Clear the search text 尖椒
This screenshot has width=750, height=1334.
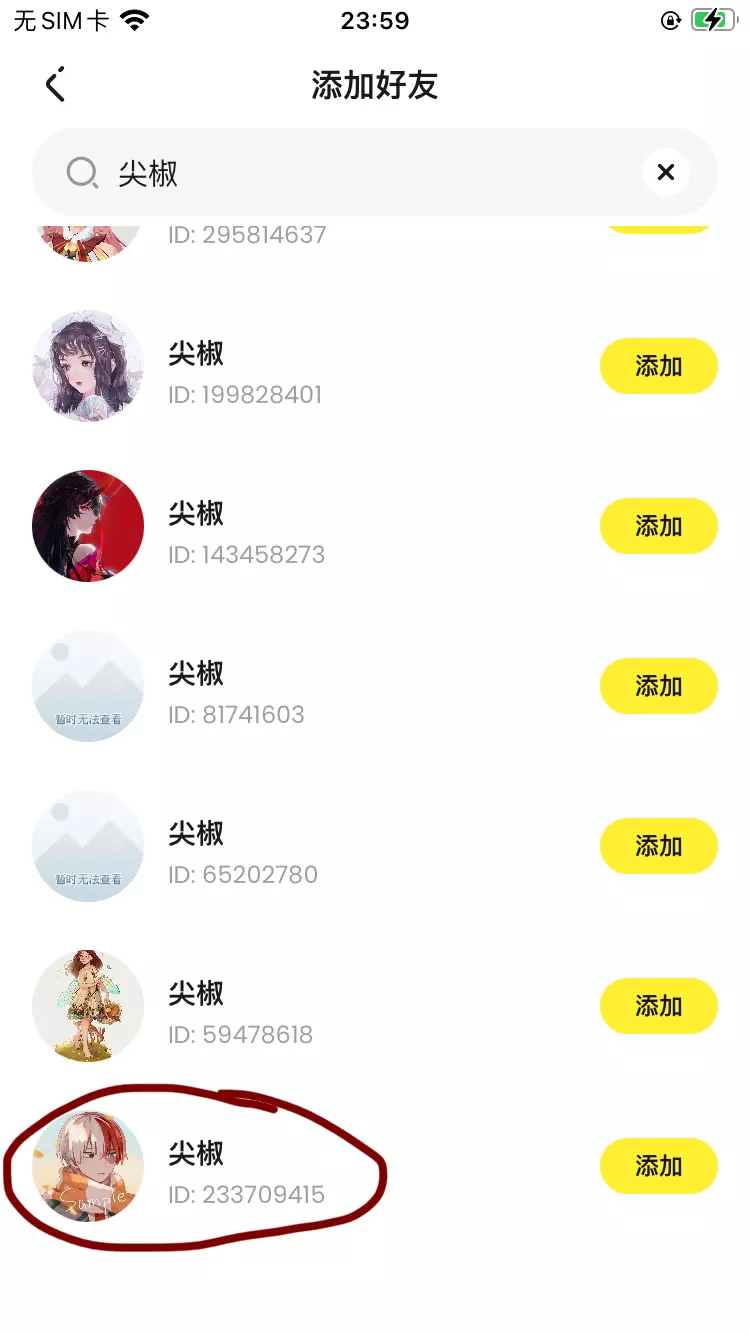pos(665,173)
